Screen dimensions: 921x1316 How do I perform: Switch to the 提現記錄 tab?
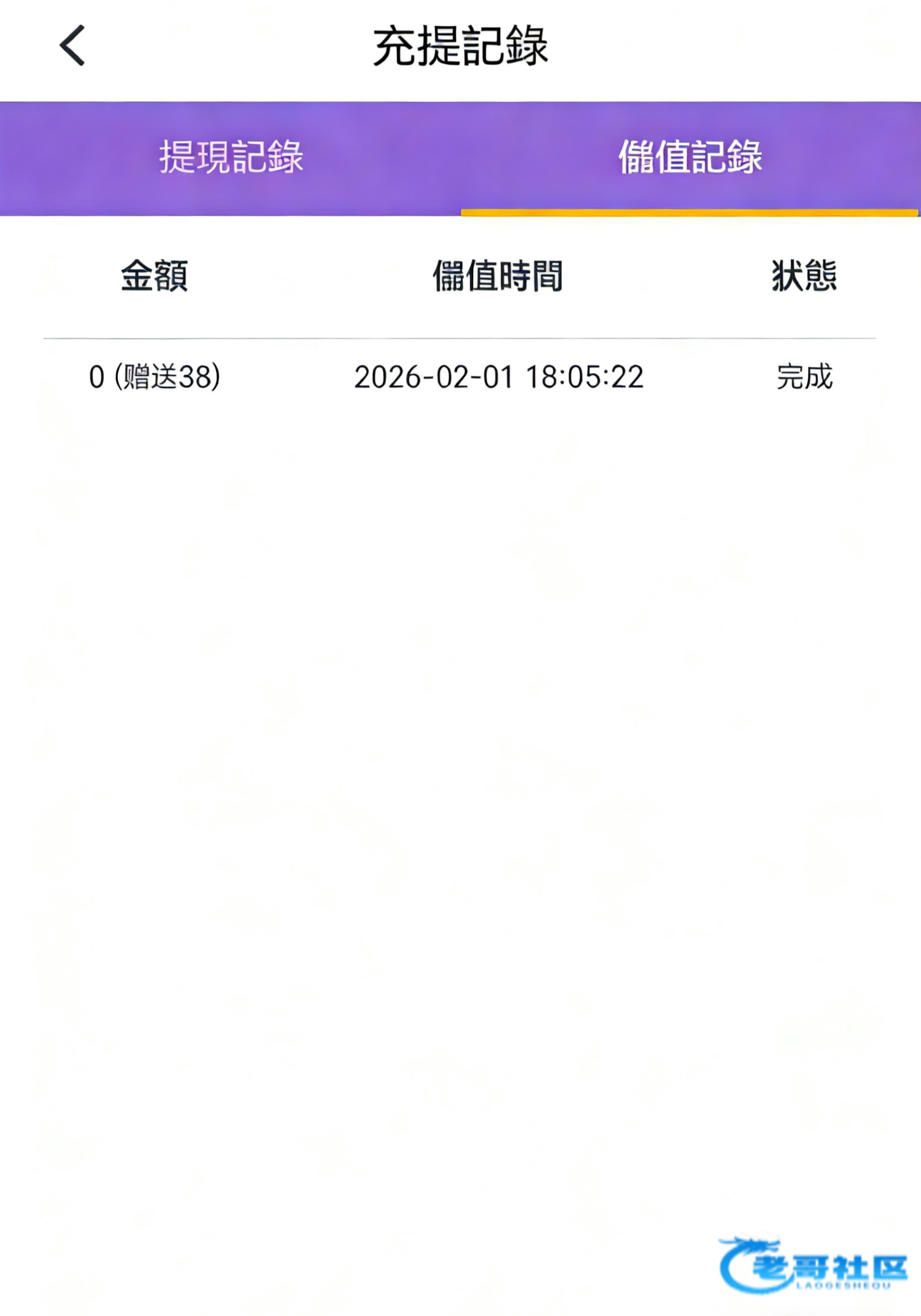point(231,157)
